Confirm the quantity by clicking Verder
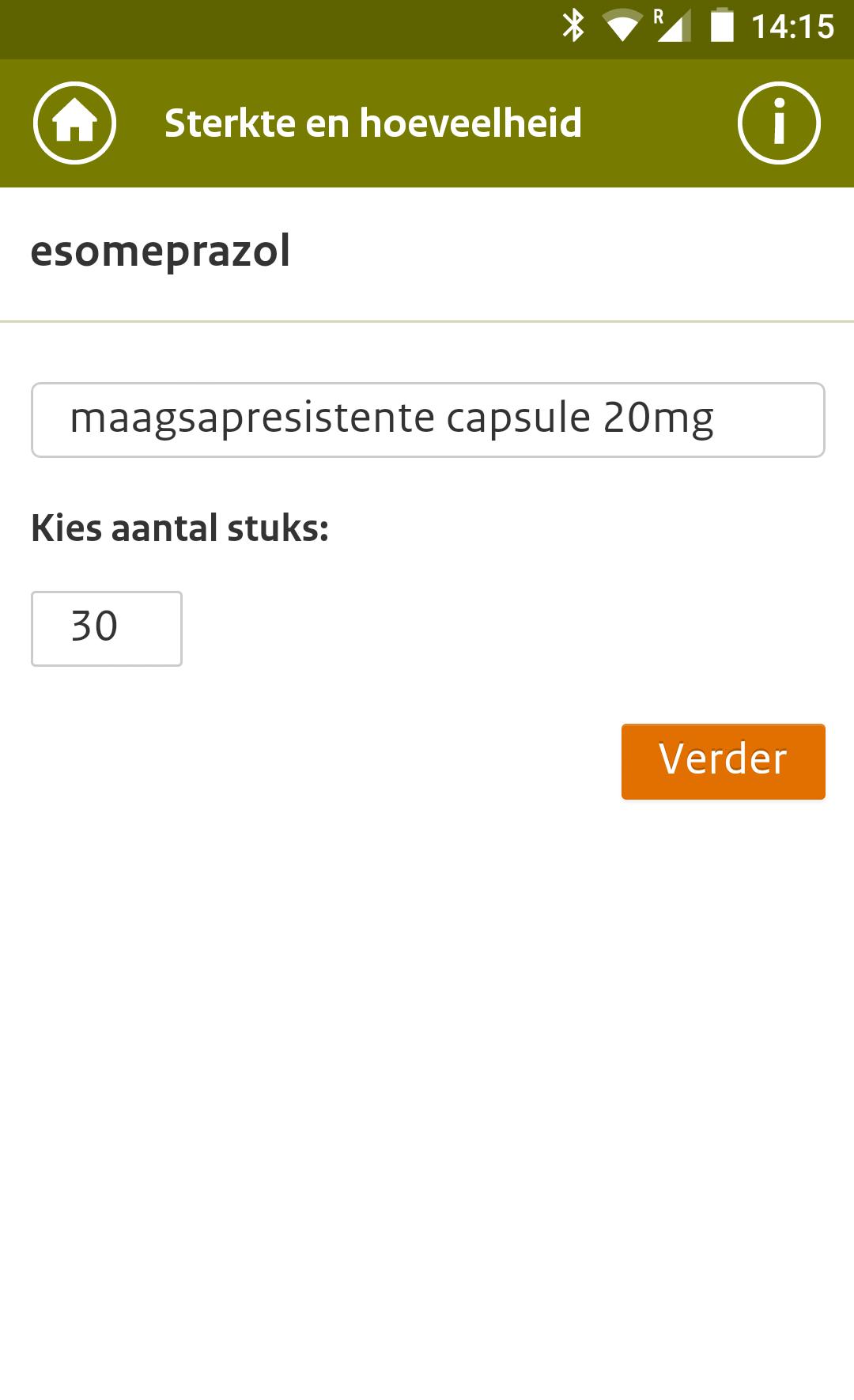 722,761
